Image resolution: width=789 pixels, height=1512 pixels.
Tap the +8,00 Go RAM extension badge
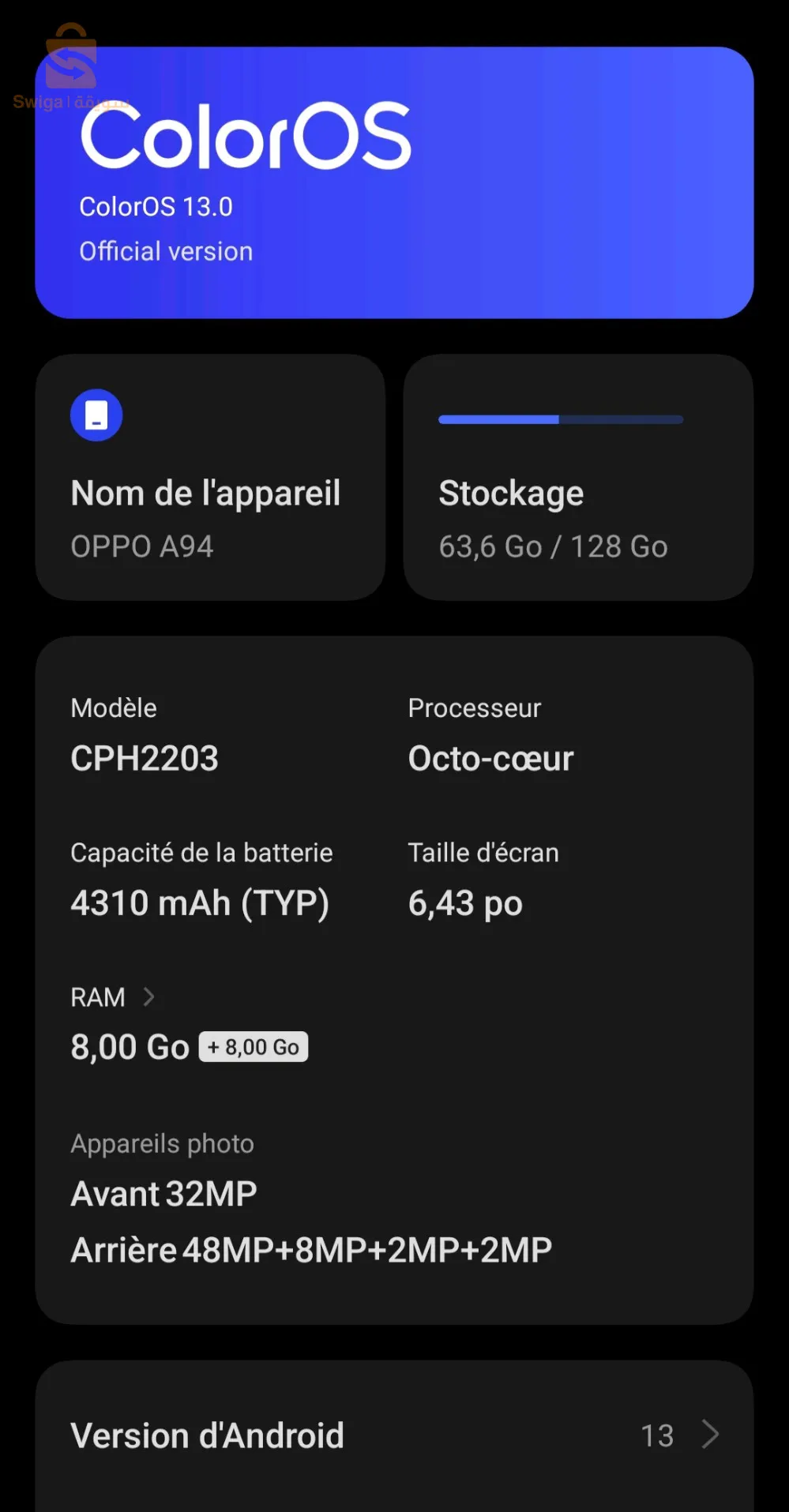pyautogui.click(x=253, y=1045)
